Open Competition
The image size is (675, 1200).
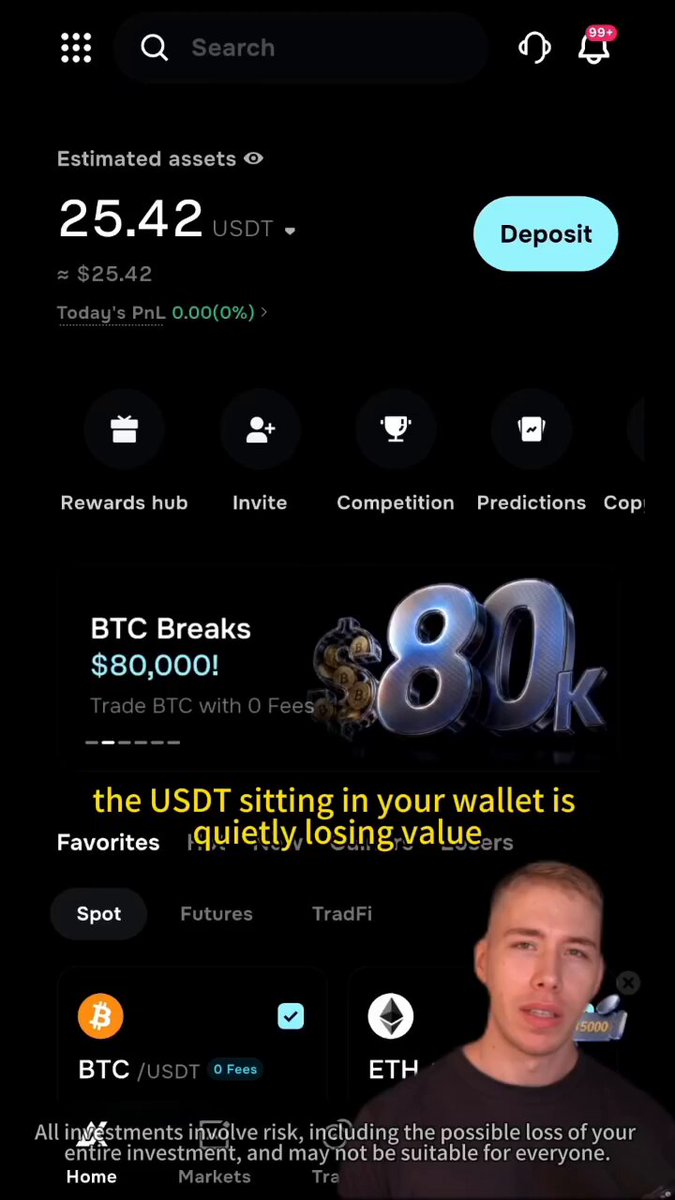(x=395, y=451)
